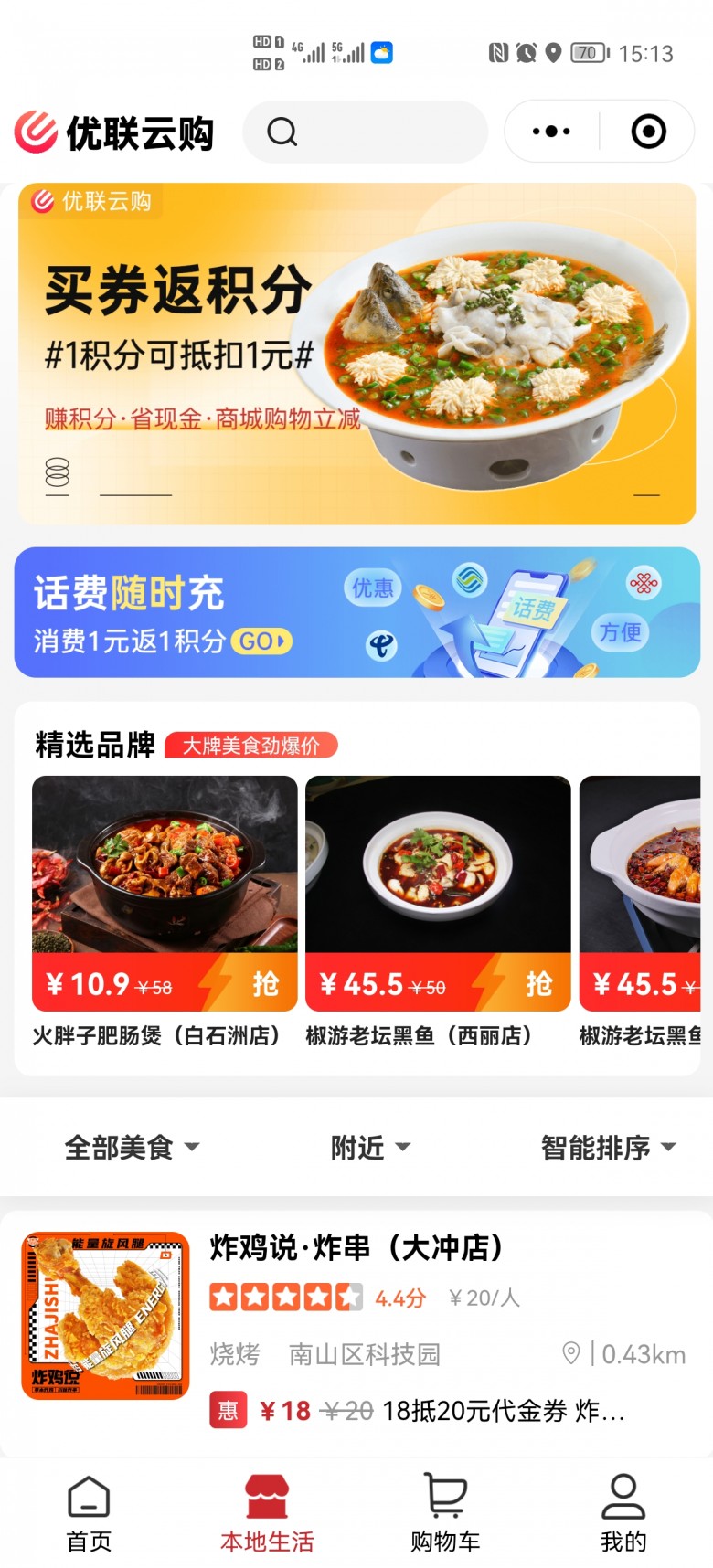Open the 火胖子肥肠煲（白石洲店）deal card
This screenshot has width=713, height=1568.
pos(165,909)
